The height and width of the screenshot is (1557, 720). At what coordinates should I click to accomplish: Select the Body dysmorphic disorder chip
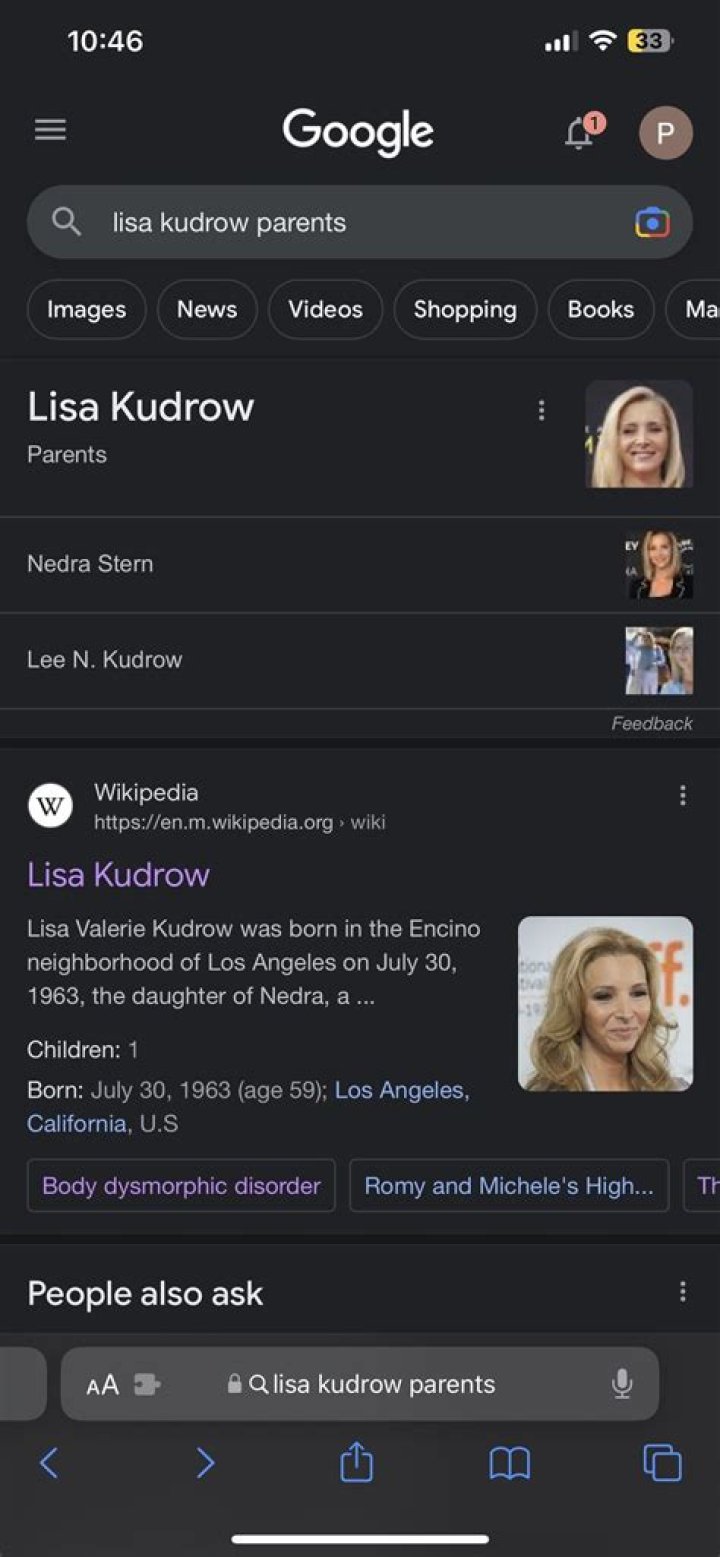180,1186
